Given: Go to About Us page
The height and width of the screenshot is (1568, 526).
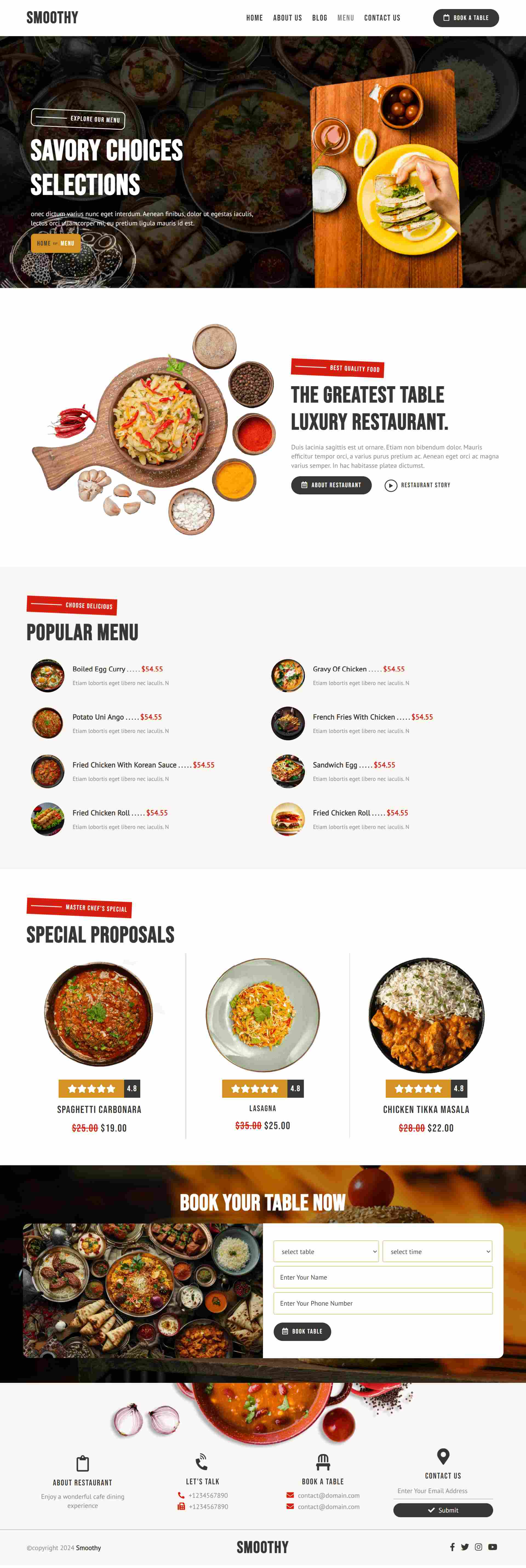Looking at the screenshot, I should [x=287, y=18].
